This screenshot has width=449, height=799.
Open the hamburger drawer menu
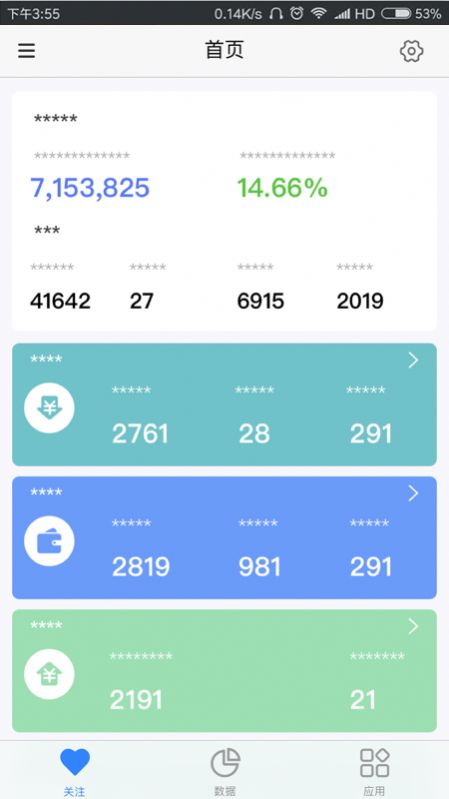point(27,51)
